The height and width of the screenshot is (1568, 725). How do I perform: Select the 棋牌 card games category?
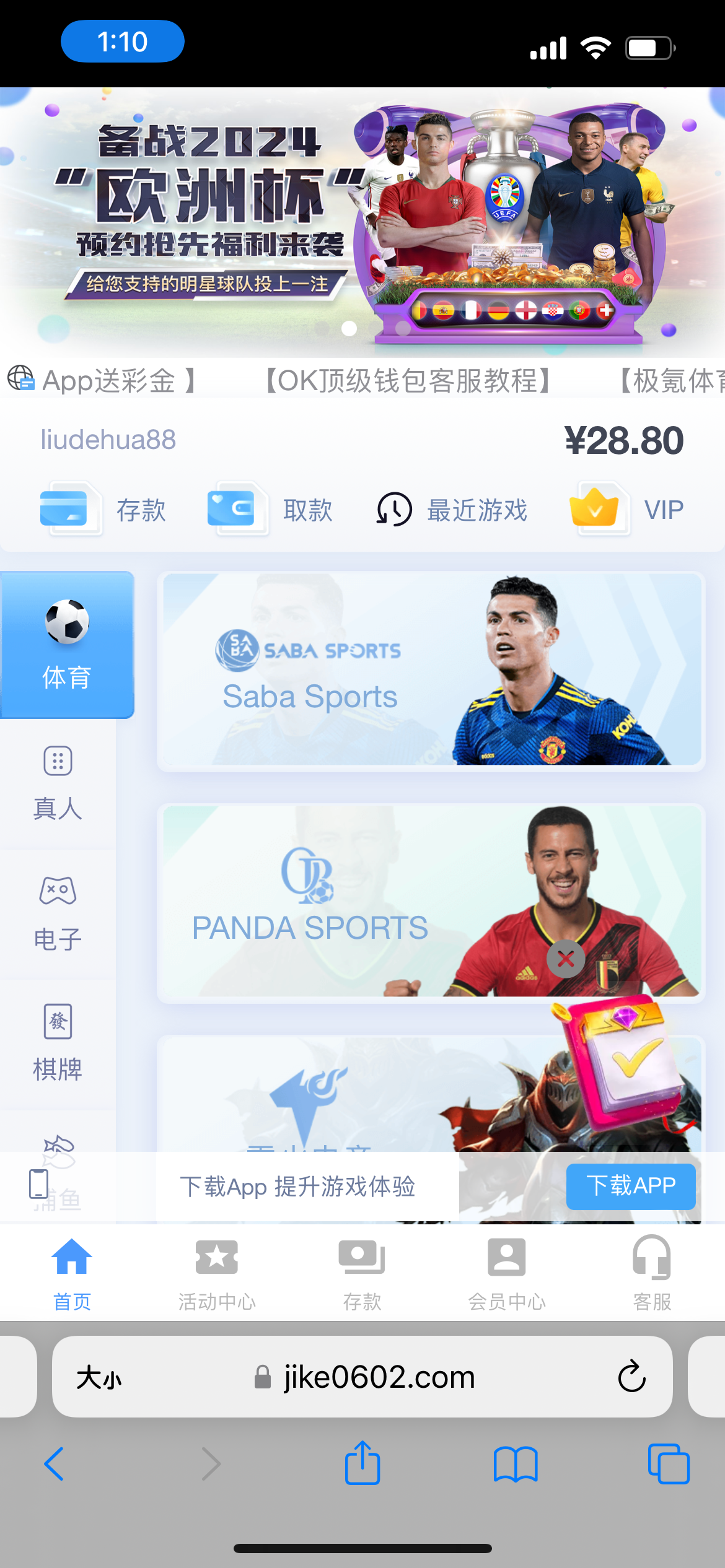pos(58,1043)
